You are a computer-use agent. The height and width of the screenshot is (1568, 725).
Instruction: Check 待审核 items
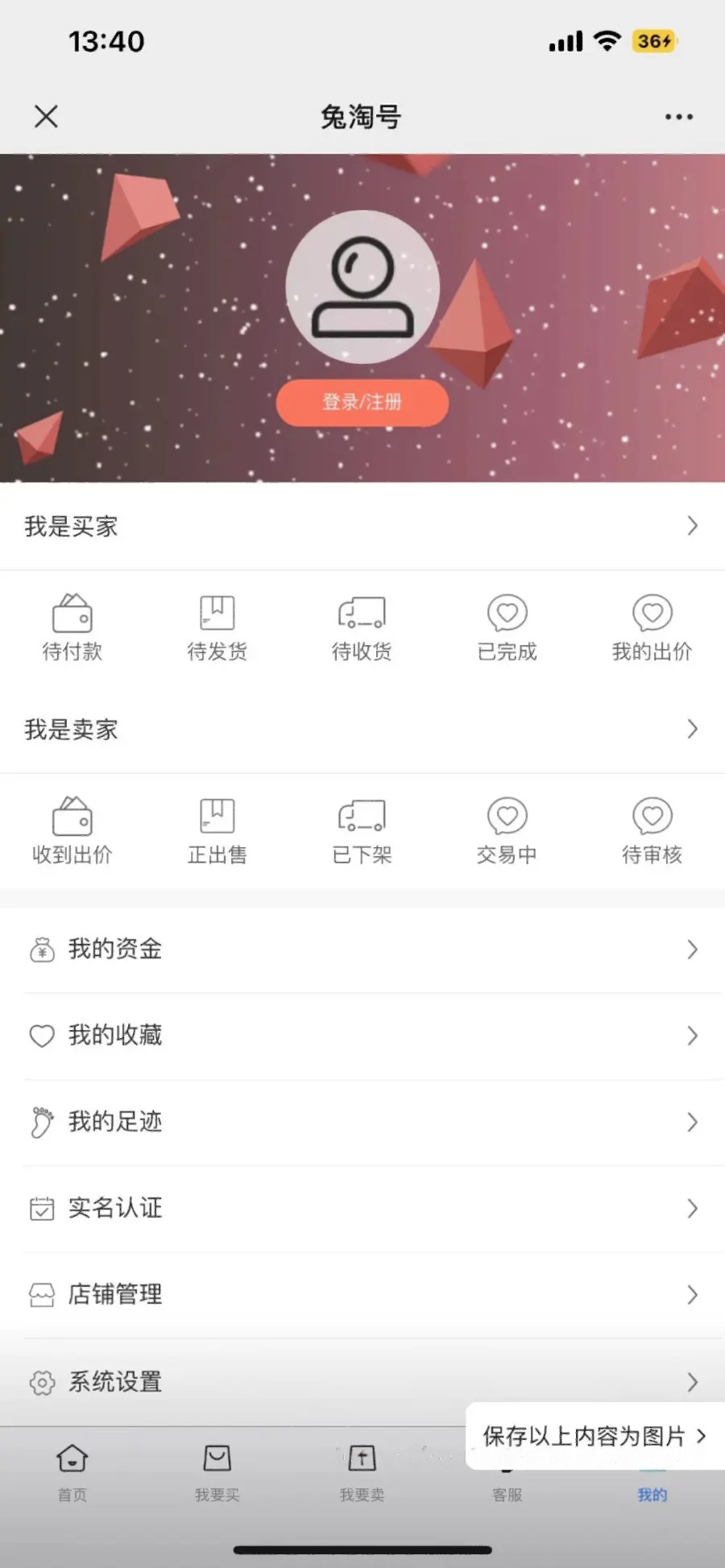click(652, 831)
